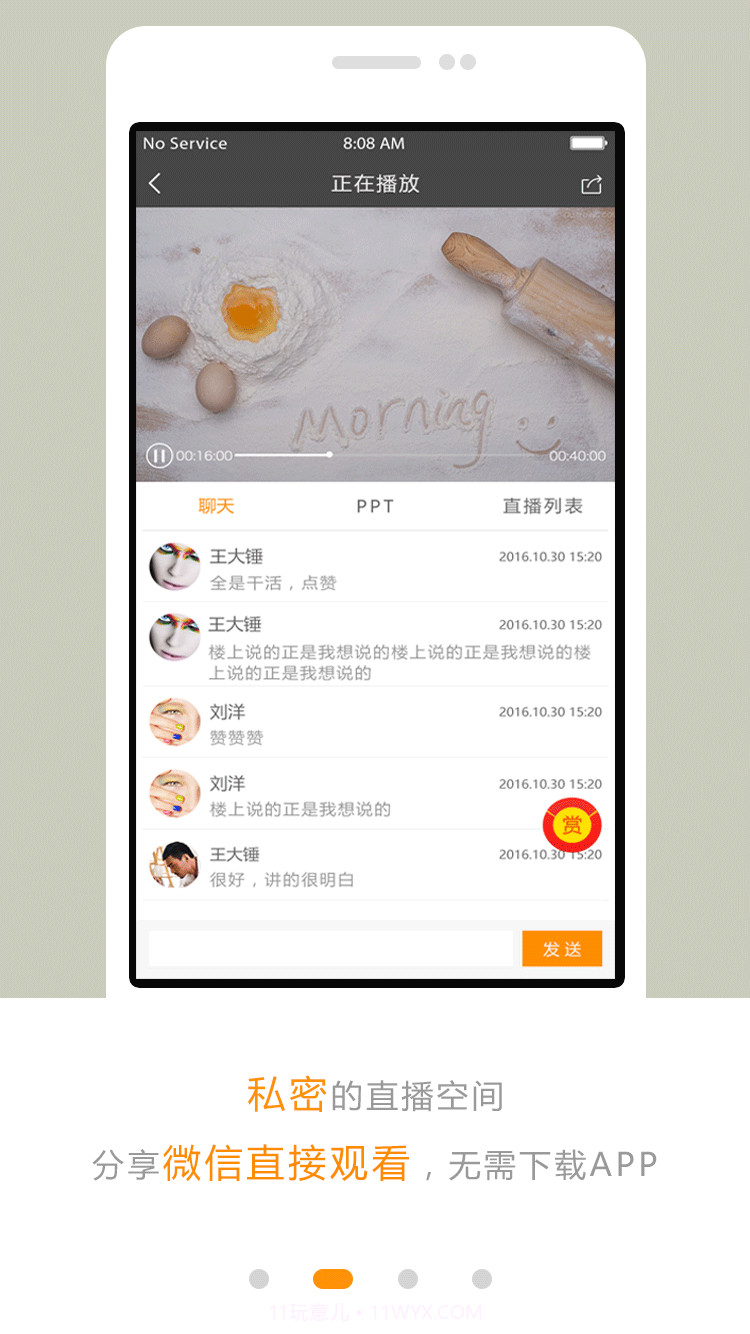Screen dimensions: 750x1334
Task: Tap the 赏 reward button on the chat
Action: click(572, 824)
